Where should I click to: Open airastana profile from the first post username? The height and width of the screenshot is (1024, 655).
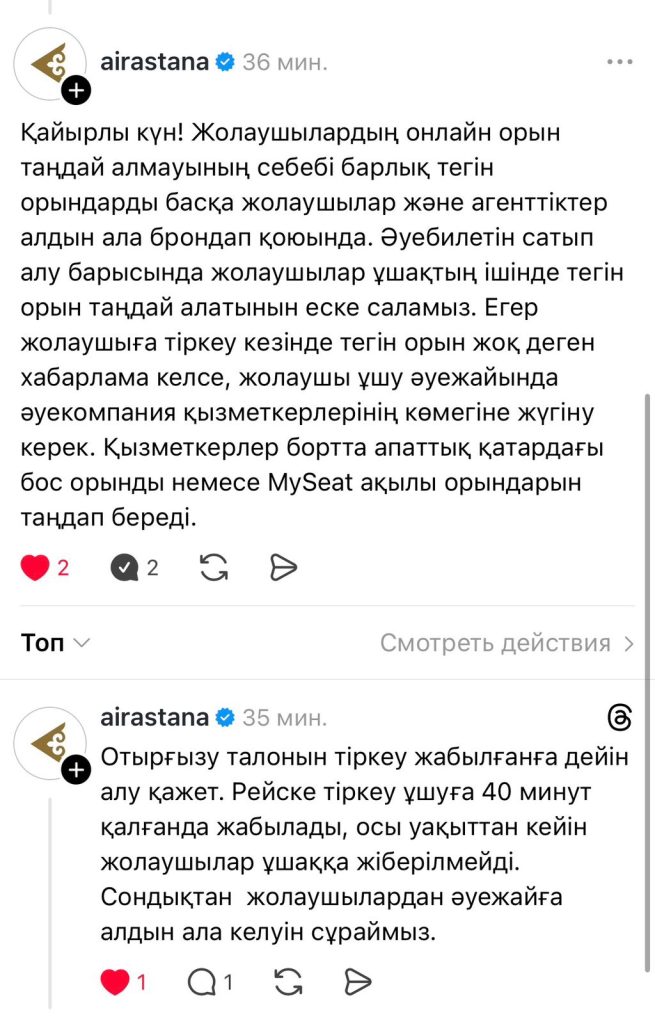point(155,62)
